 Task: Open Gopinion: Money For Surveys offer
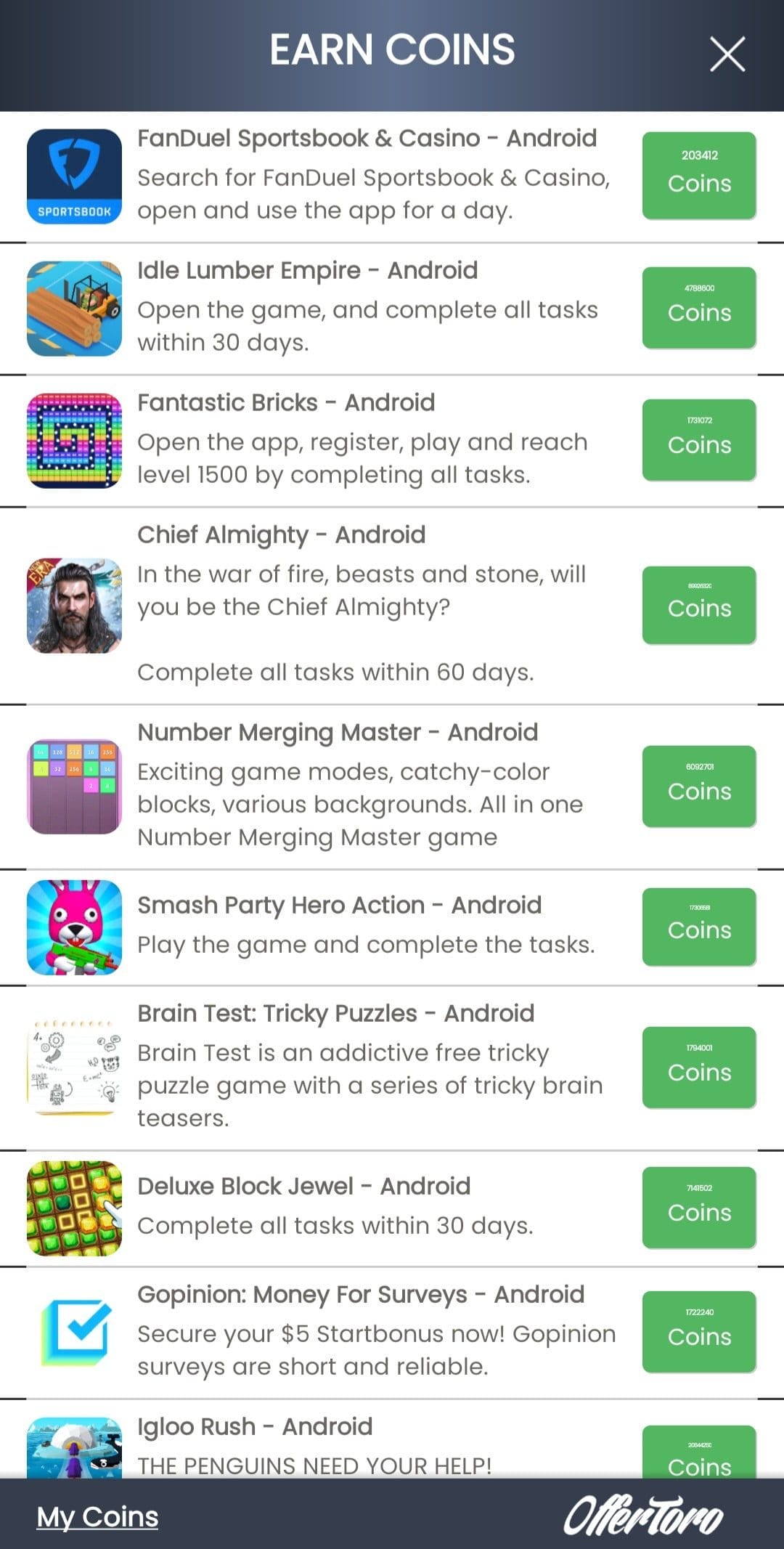[x=392, y=1333]
